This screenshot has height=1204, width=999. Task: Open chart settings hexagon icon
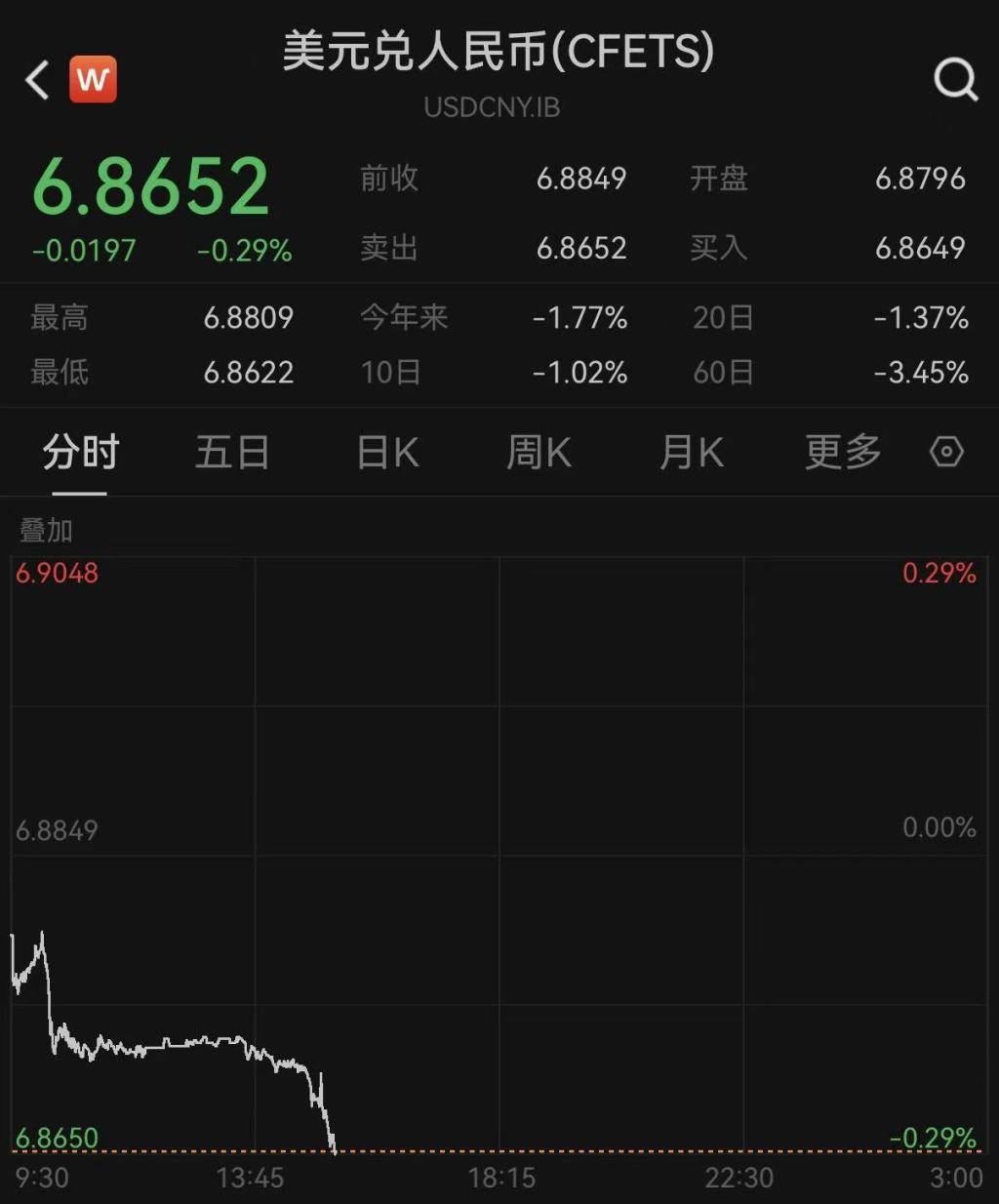click(x=946, y=452)
